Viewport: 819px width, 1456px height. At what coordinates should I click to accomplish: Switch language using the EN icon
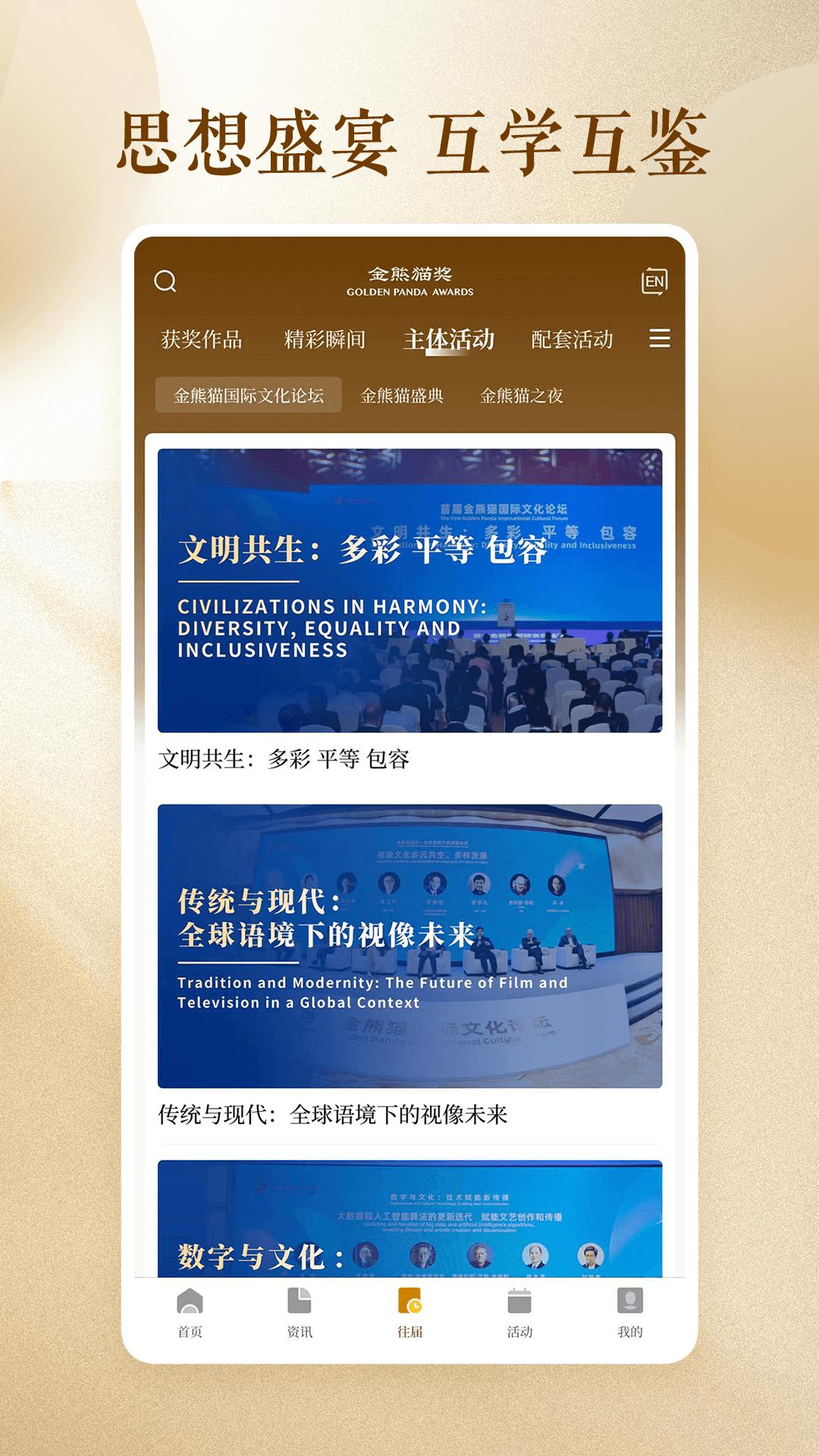tap(657, 281)
